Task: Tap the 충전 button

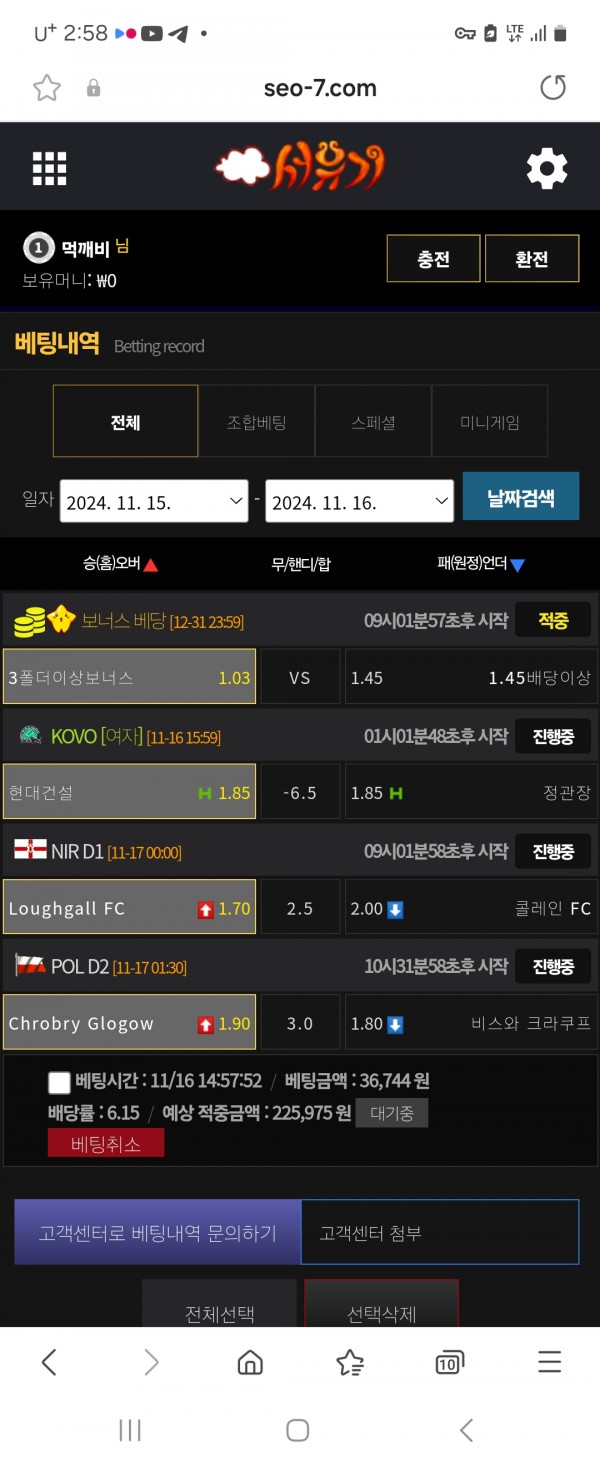Action: [433, 259]
